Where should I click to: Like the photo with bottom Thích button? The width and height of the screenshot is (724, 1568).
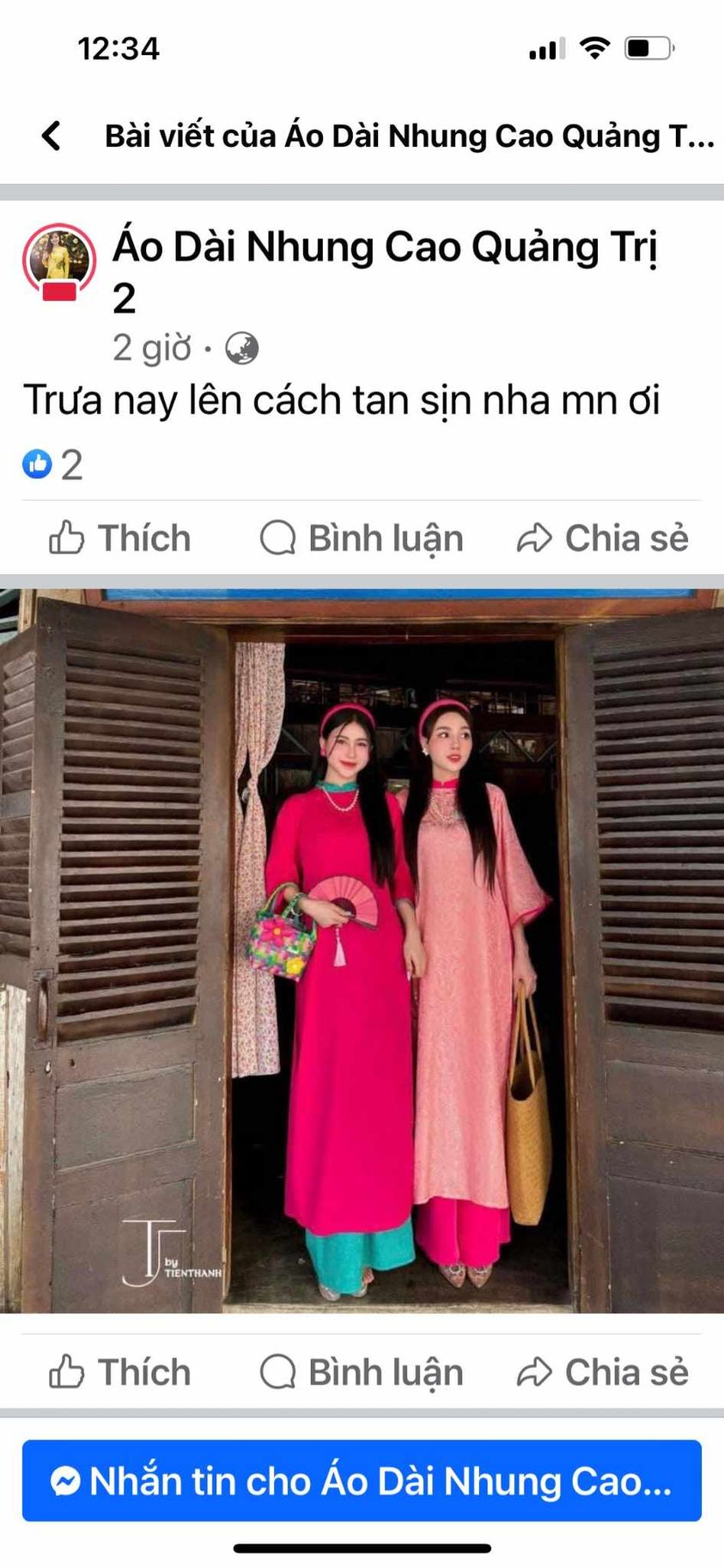pos(120,1372)
